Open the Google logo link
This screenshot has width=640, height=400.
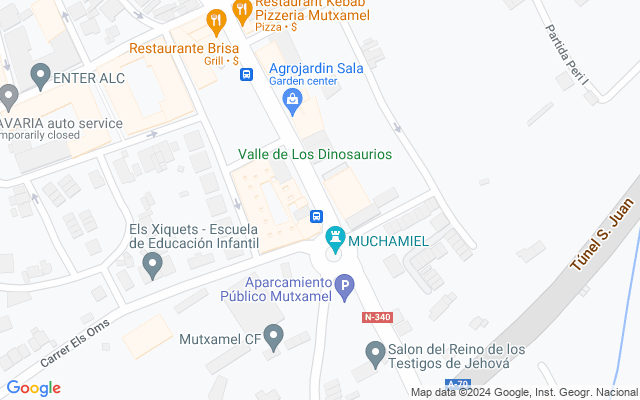(33, 388)
